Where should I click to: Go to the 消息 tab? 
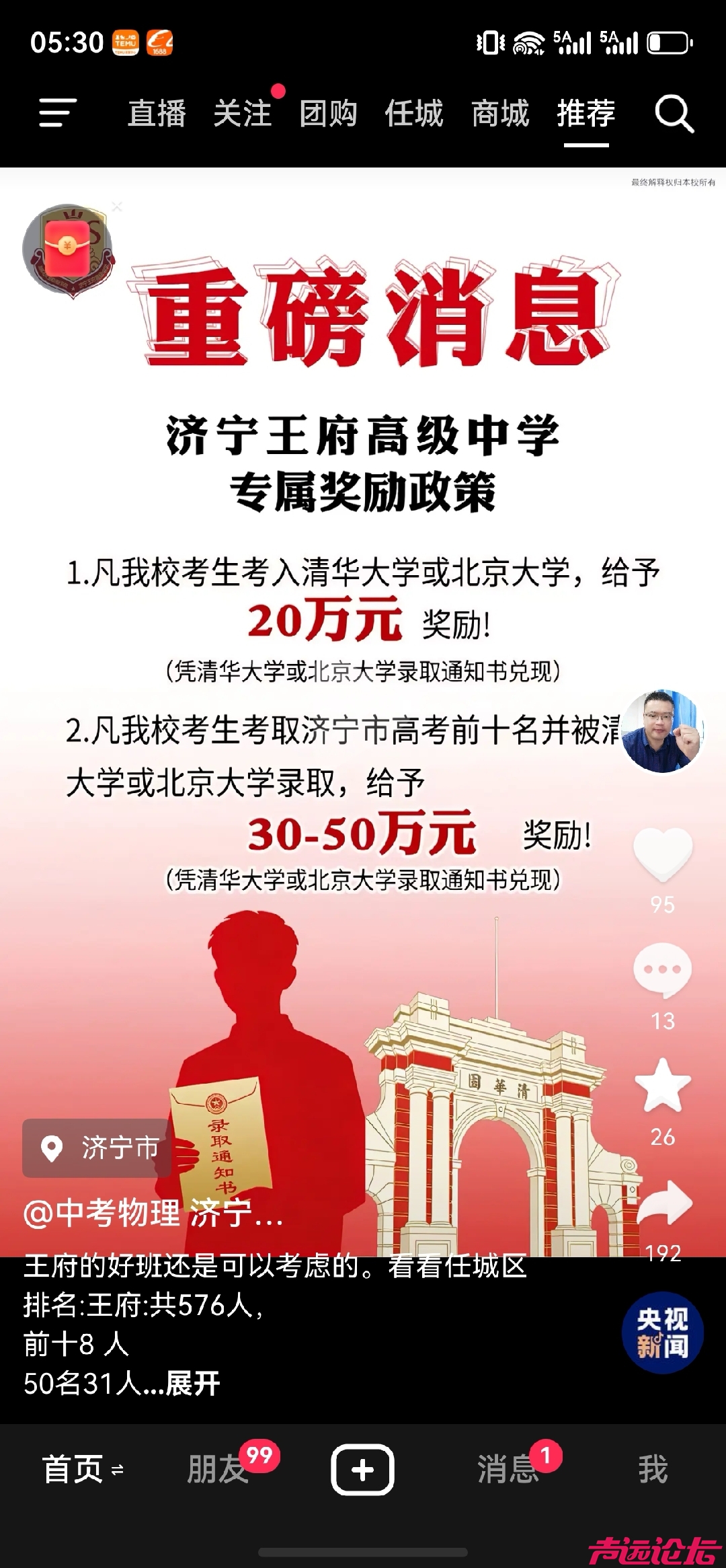[508, 1469]
